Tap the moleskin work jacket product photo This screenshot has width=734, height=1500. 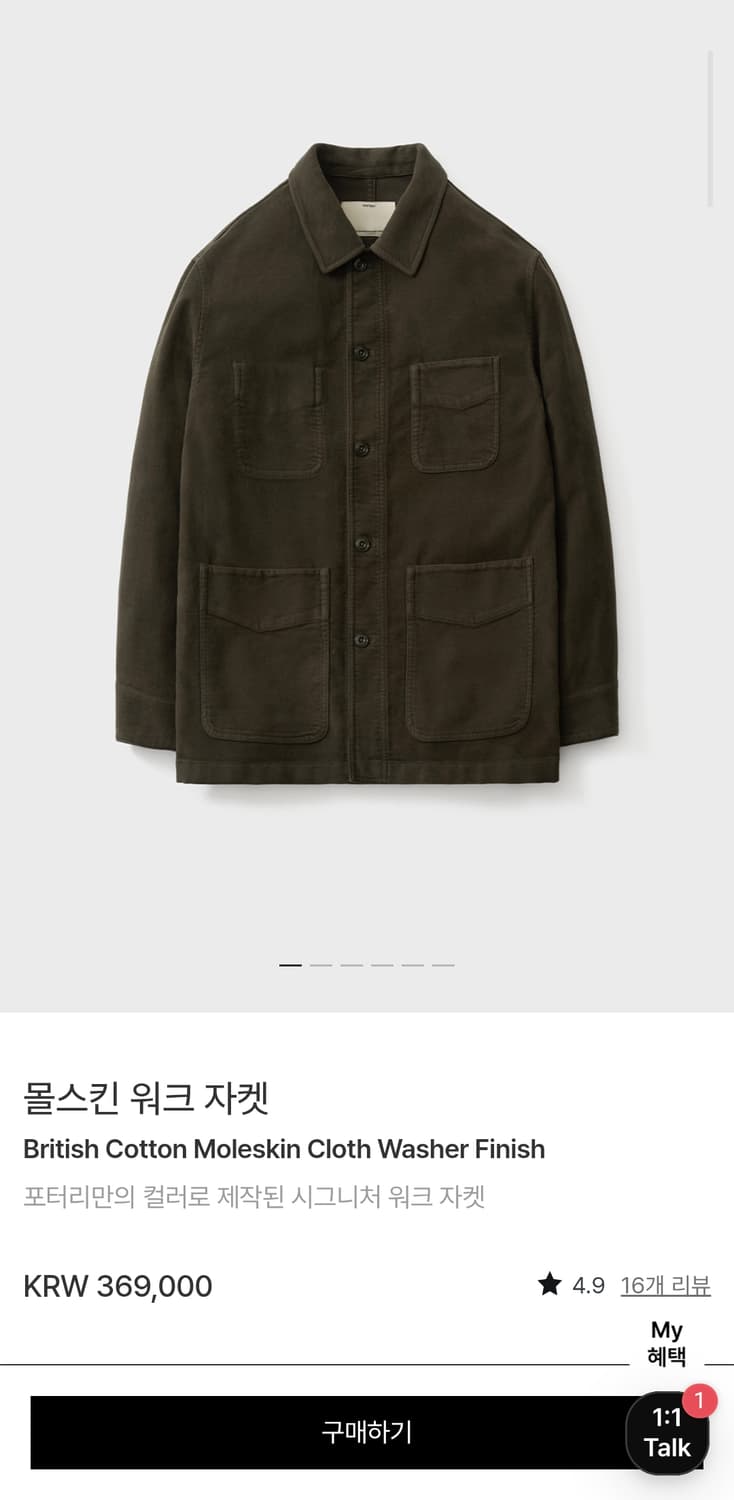(x=367, y=470)
